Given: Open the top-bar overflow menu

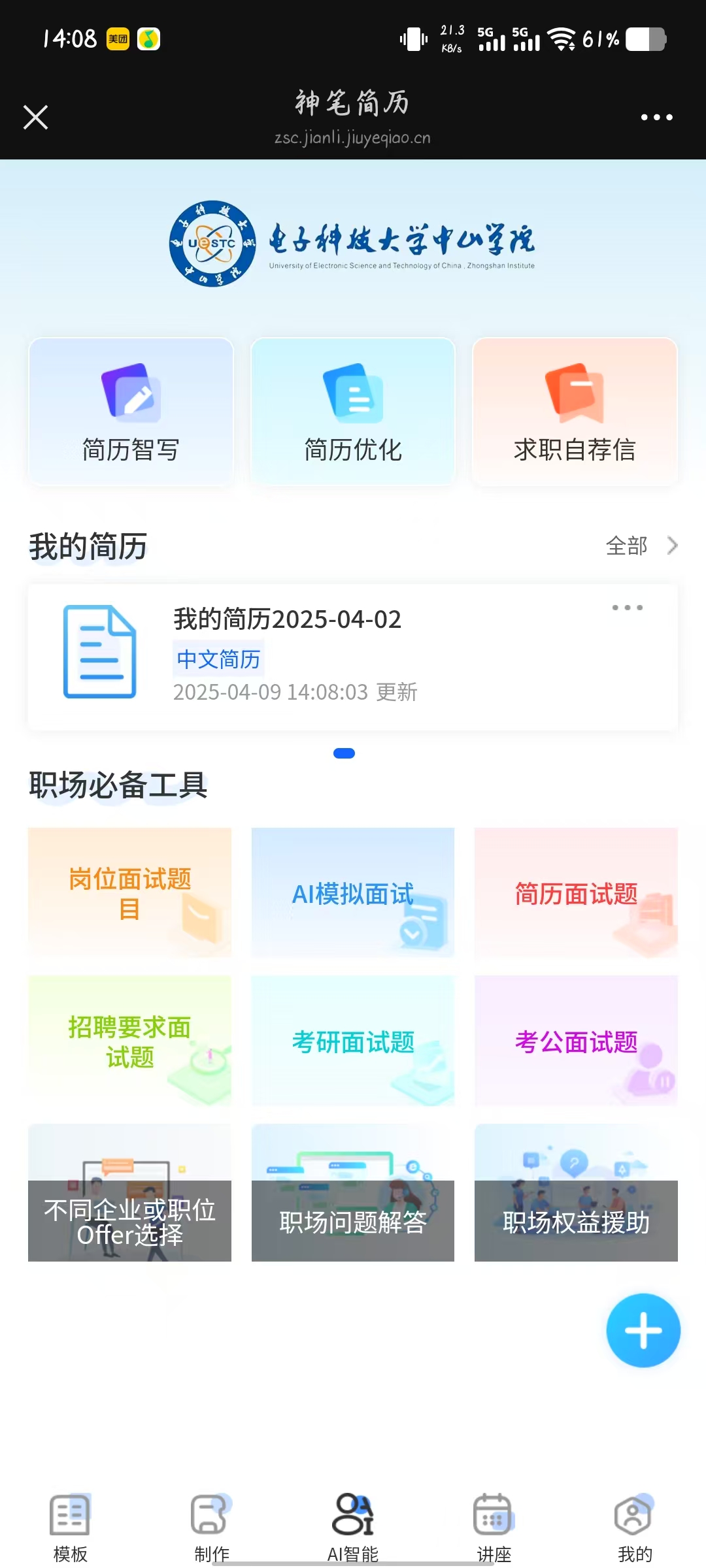Looking at the screenshot, I should point(656,118).
